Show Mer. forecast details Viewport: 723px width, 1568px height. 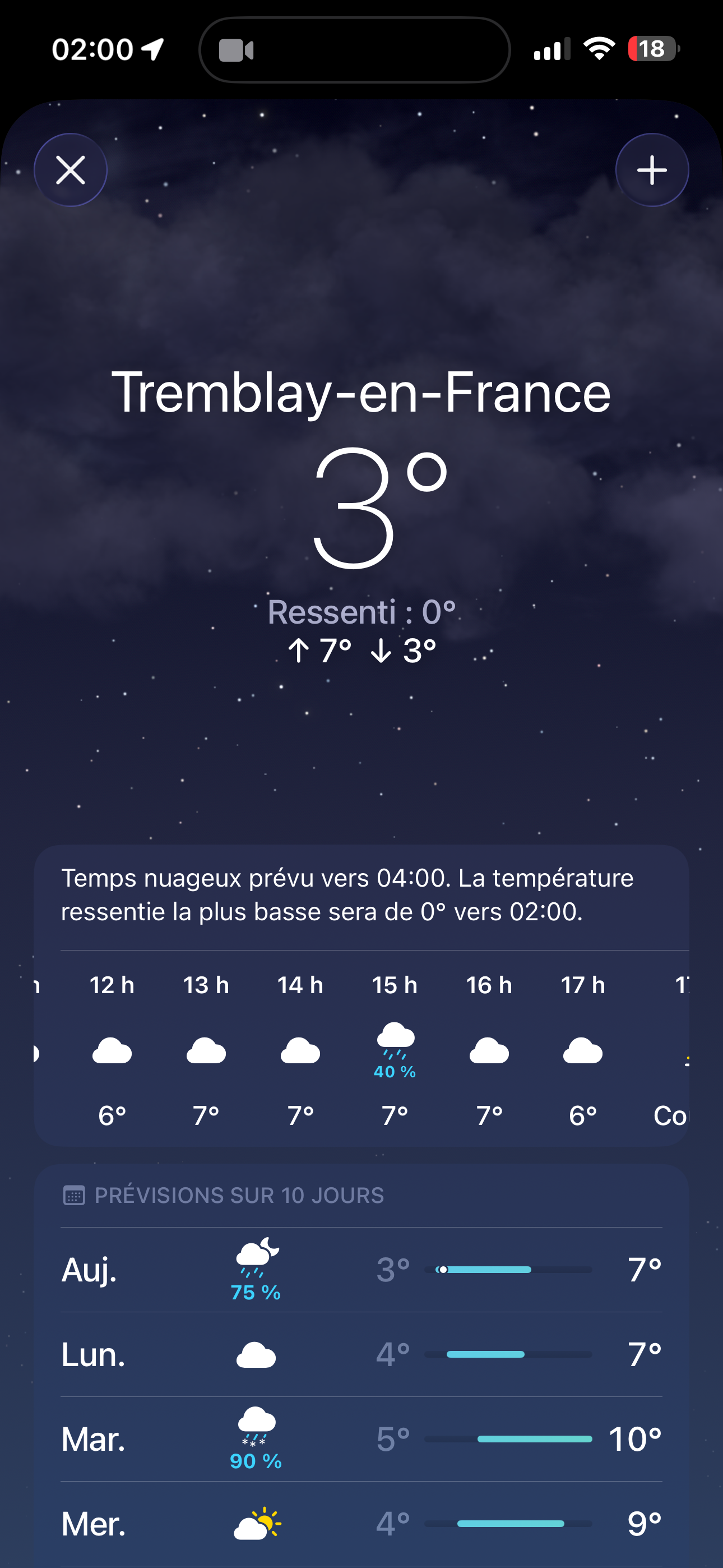click(361, 1524)
